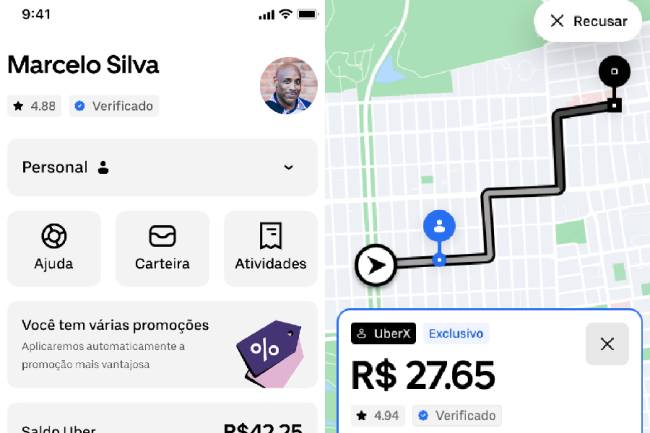Image resolution: width=650 pixels, height=433 pixels.
Task: Open Marcelo Silva's profile photo
Action: point(288,85)
